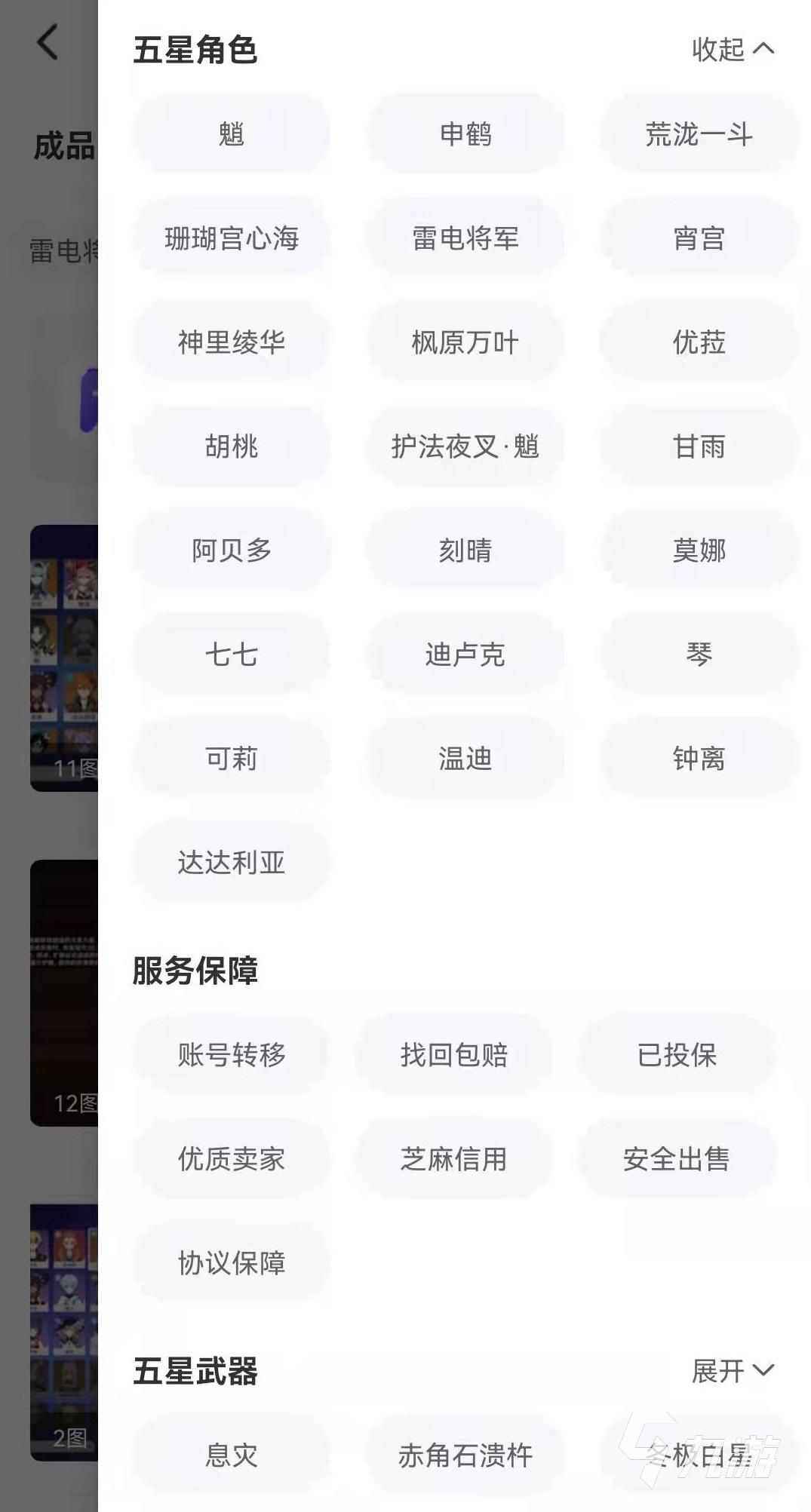The image size is (811, 1512).
Task: Choose 珊瑚宫心海 filter chip
Action: tap(232, 238)
